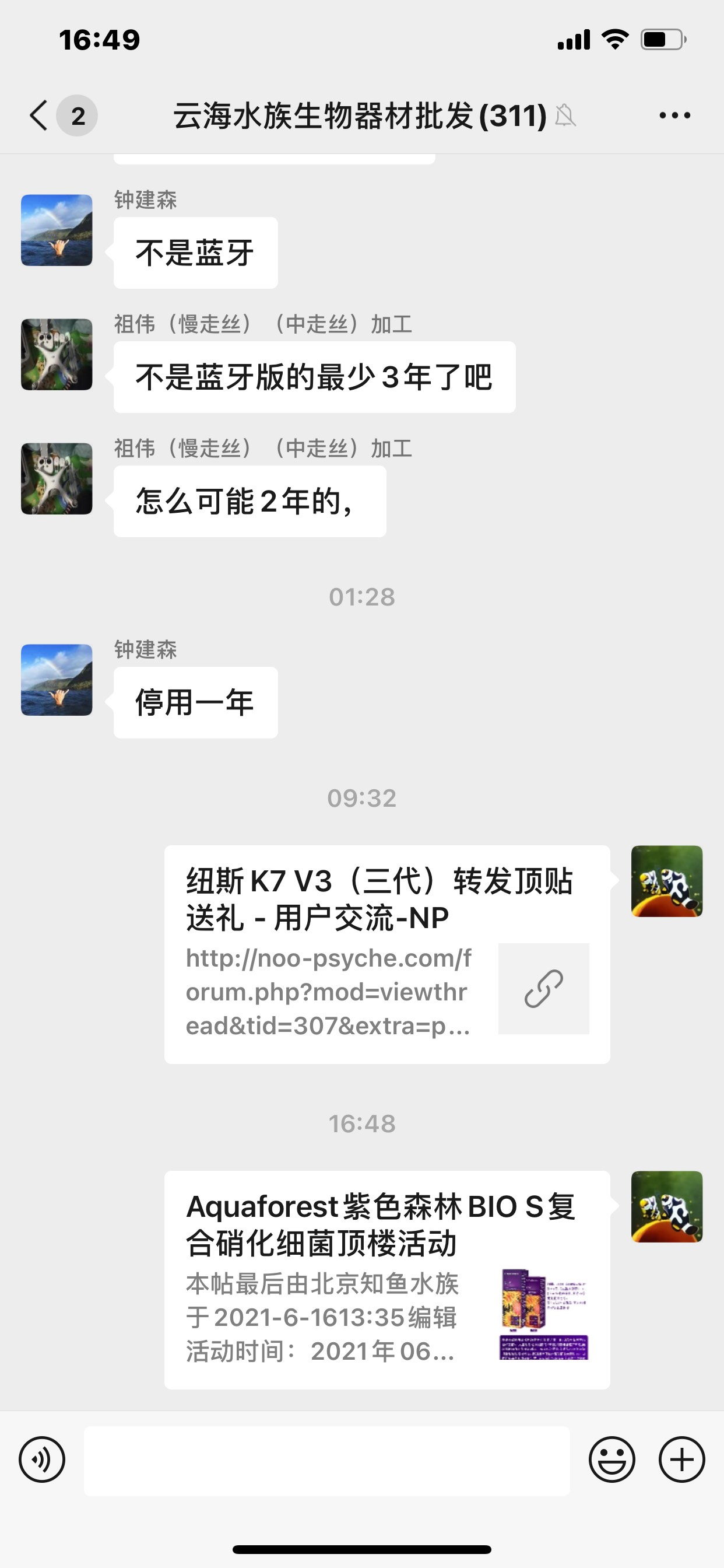Image resolution: width=724 pixels, height=1568 pixels.
Task: Open the group chat options menu
Action: tap(674, 115)
